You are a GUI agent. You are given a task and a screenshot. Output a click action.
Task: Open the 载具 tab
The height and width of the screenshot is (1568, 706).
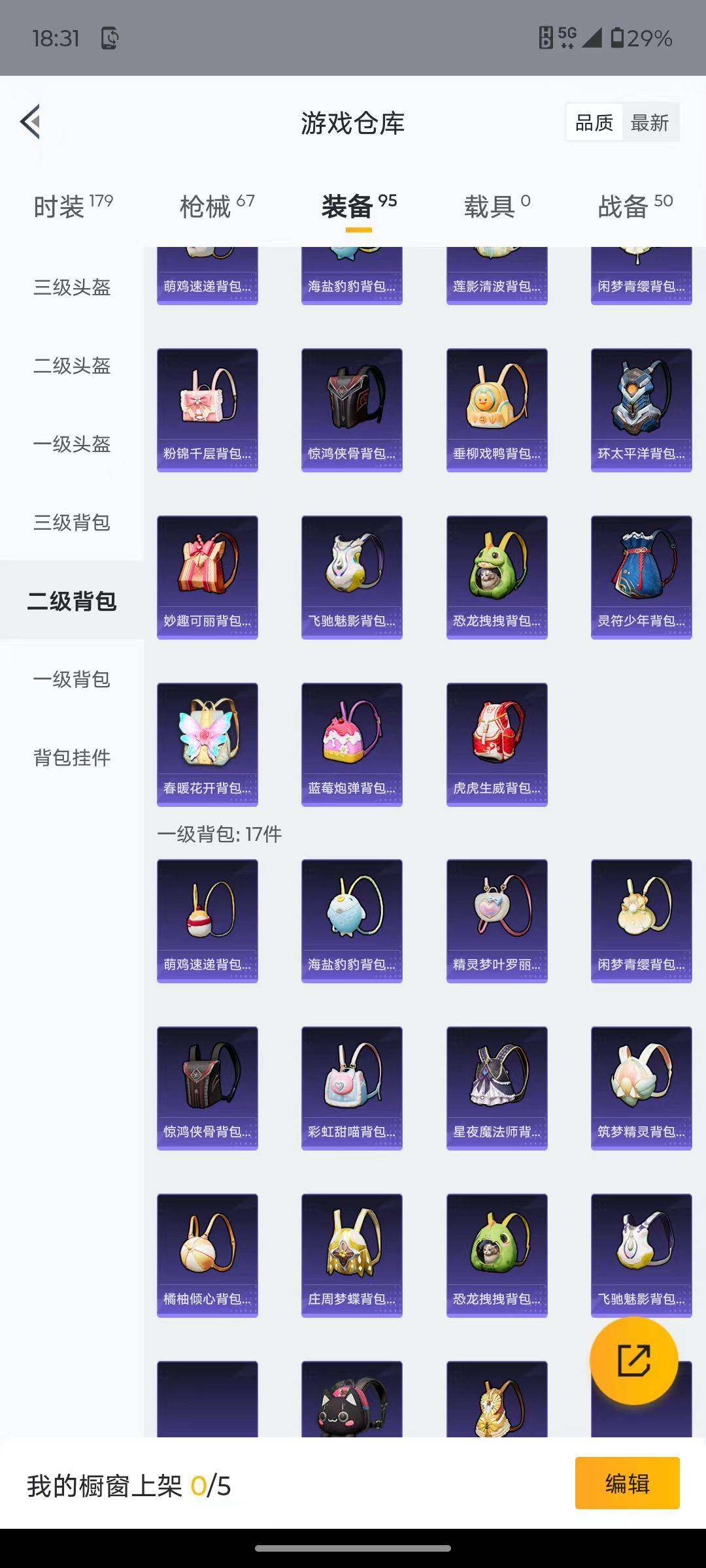[496, 206]
